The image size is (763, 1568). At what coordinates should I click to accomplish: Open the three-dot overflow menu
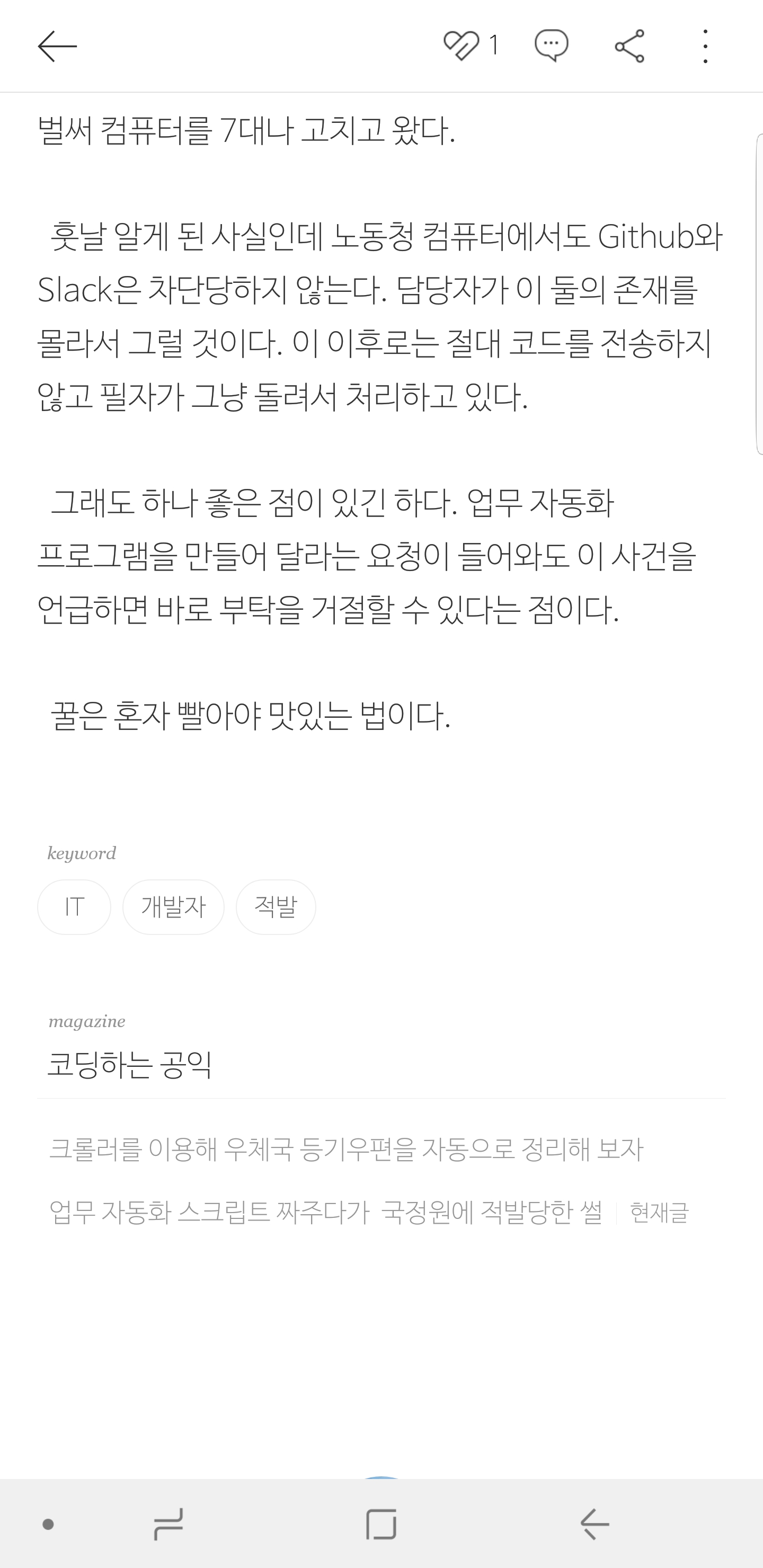pyautogui.click(x=705, y=46)
